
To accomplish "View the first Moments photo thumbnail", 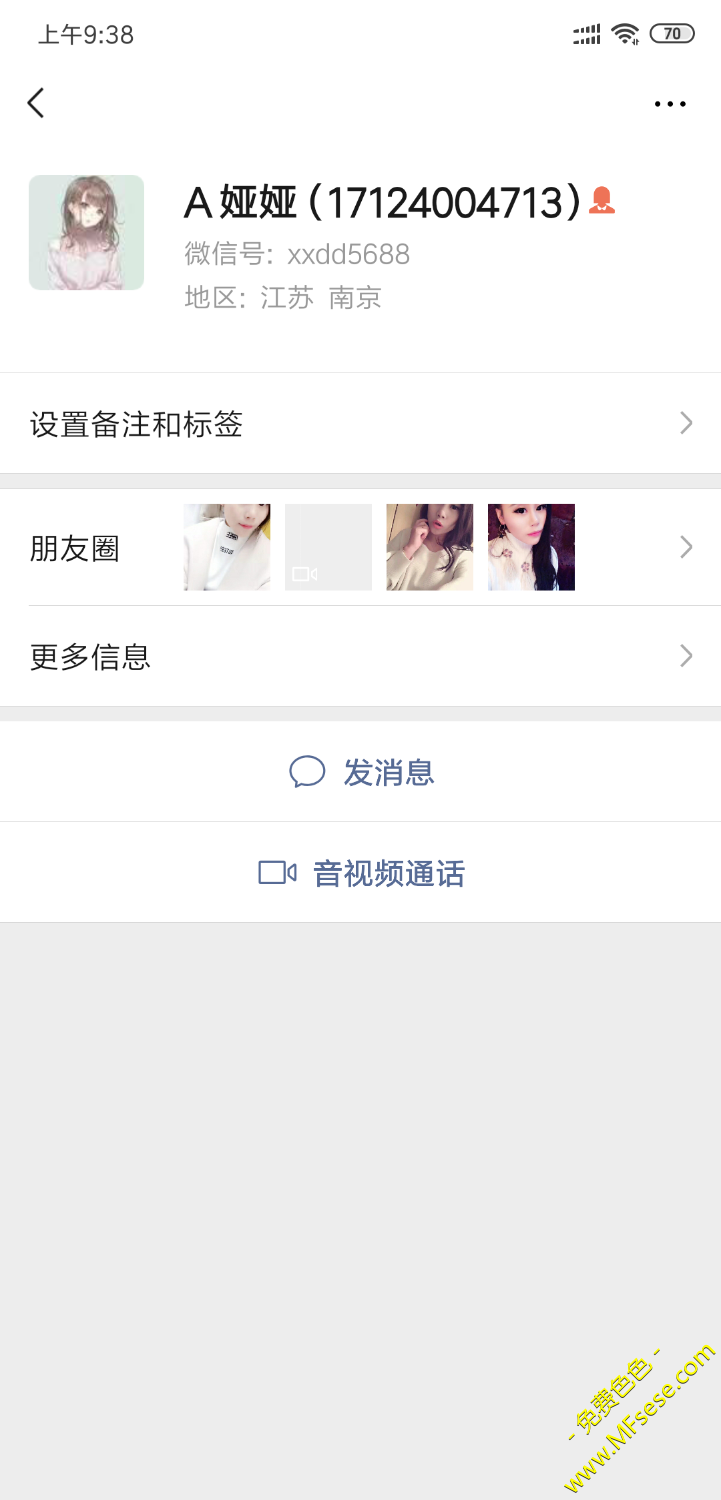I will coord(226,547).
